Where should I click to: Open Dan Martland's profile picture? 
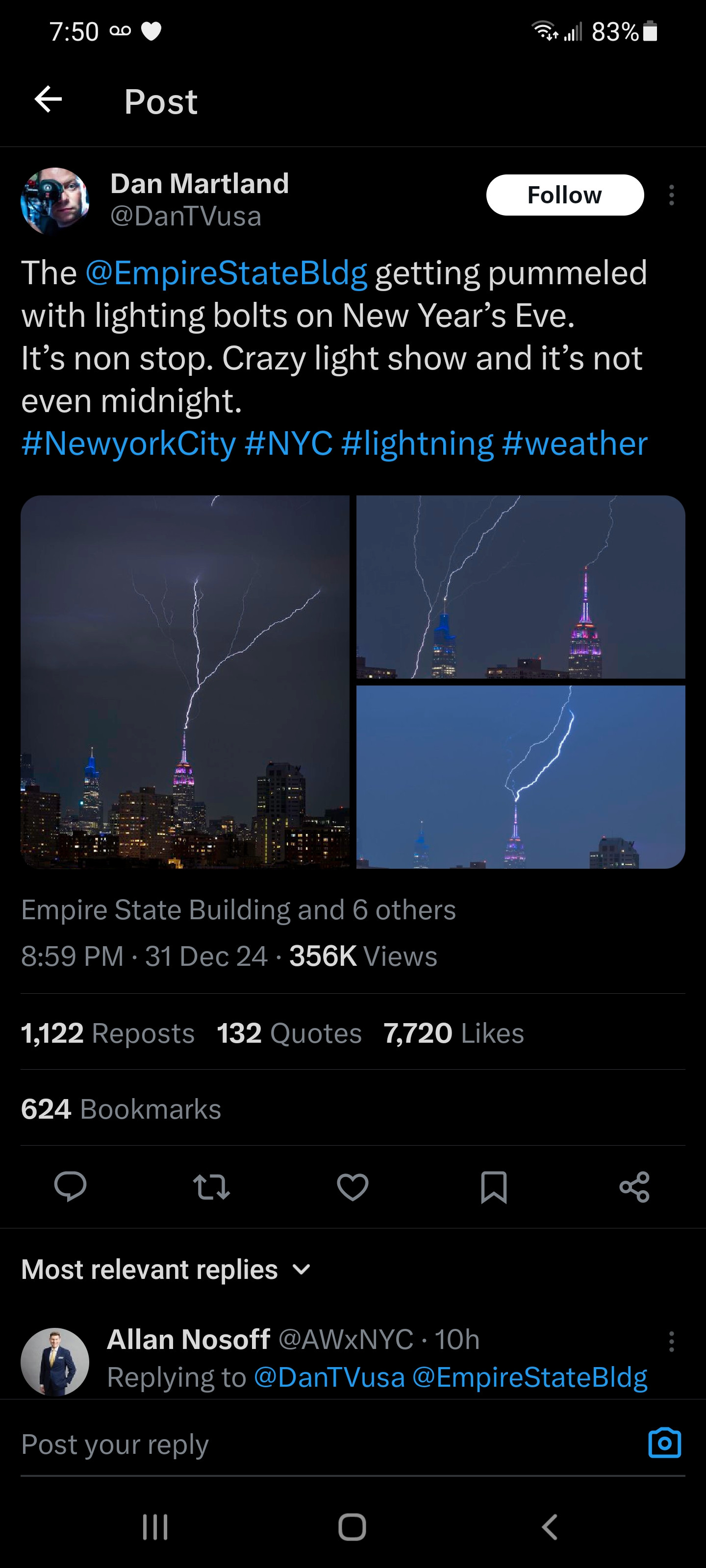55,201
